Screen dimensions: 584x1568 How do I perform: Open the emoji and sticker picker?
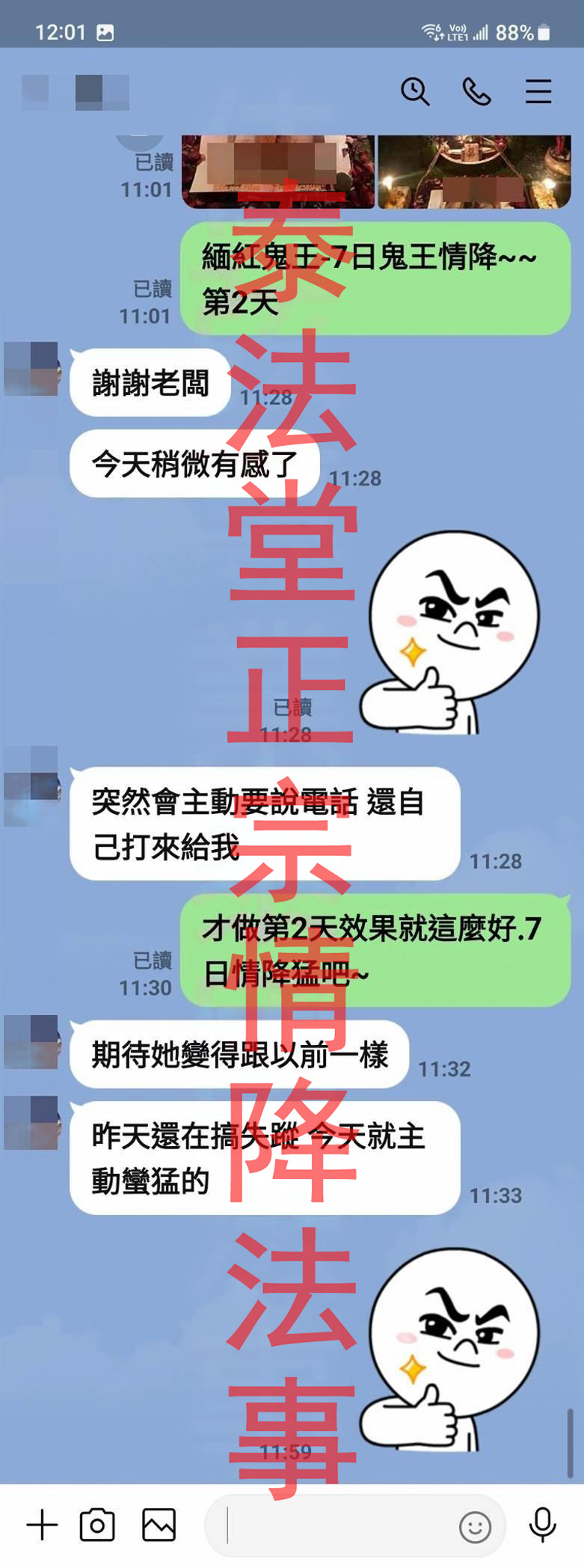click(x=475, y=1527)
